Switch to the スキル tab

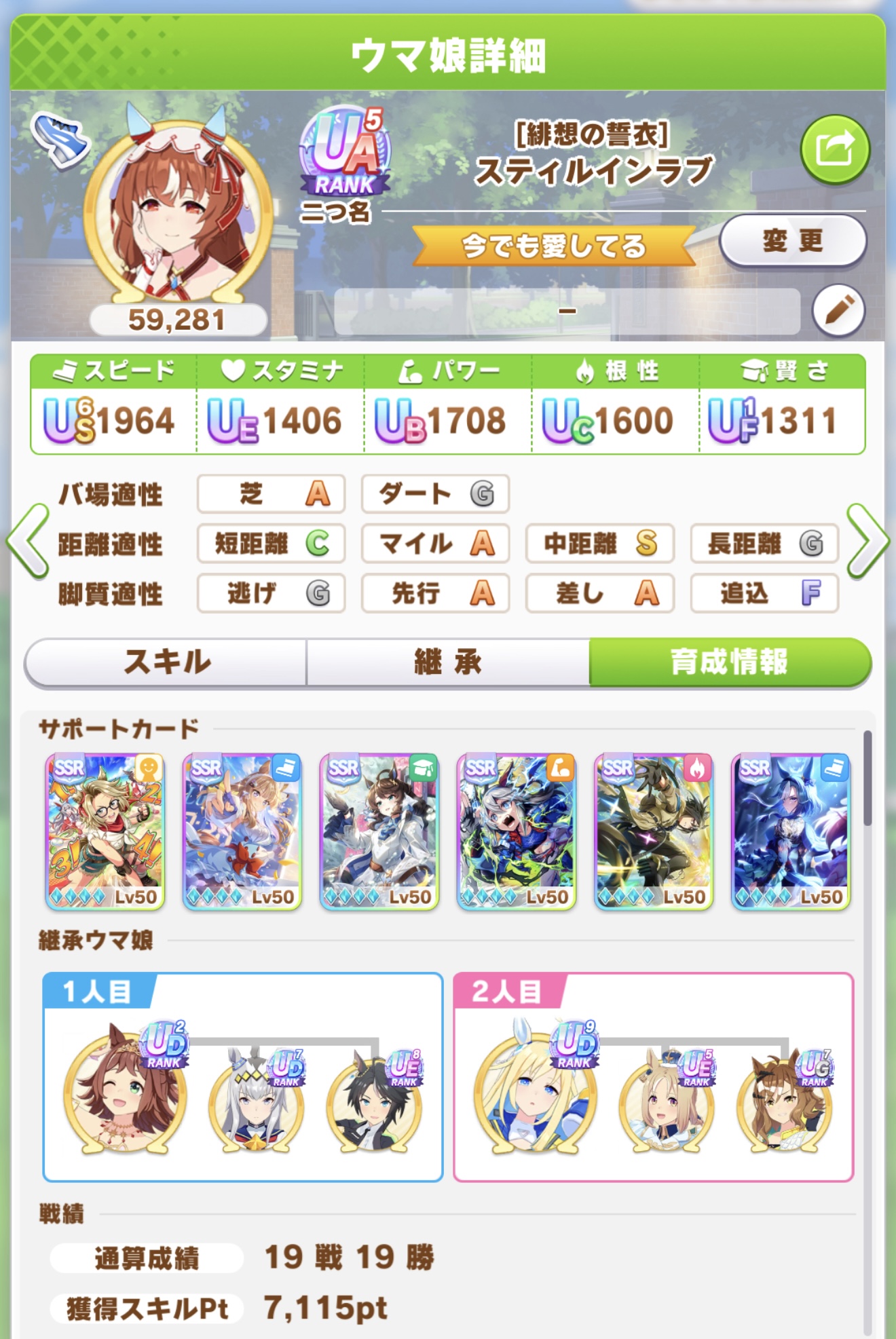(x=166, y=662)
